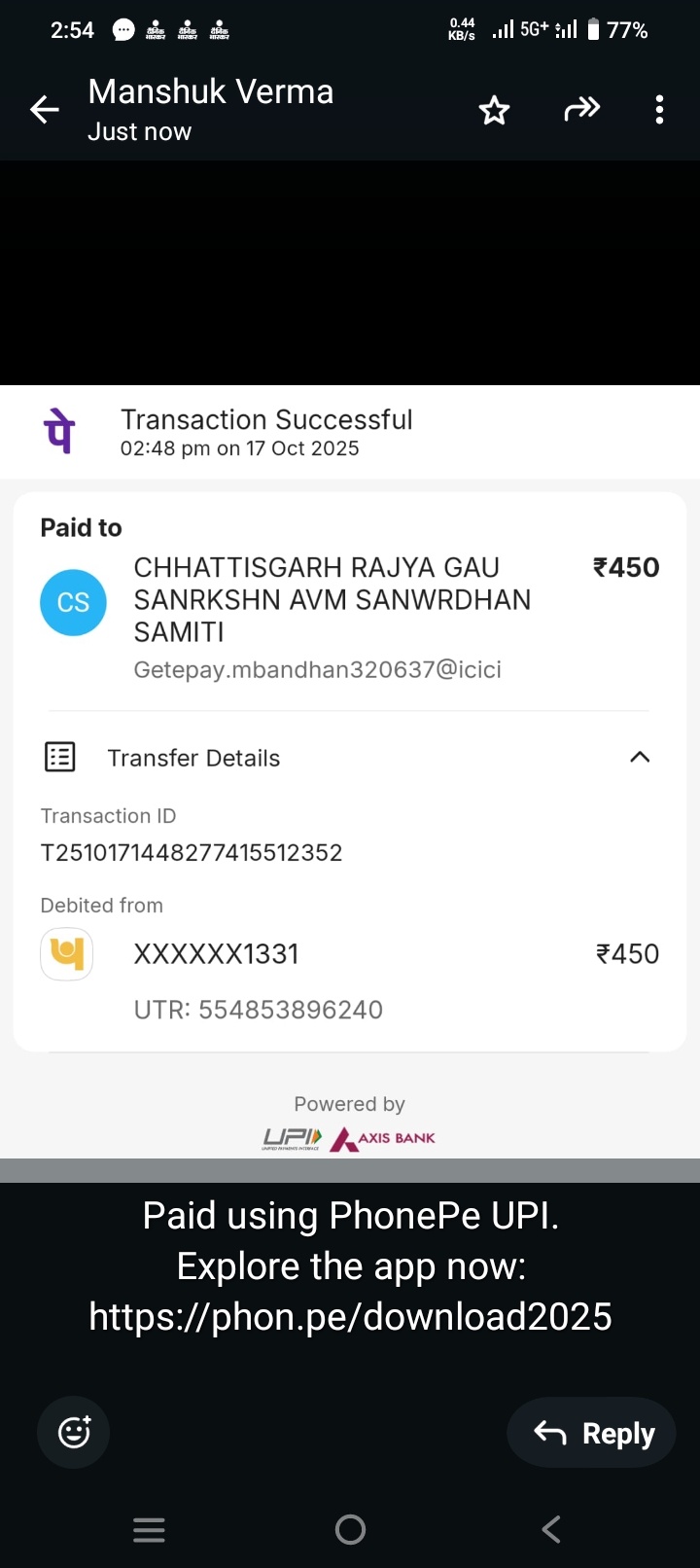Reply to this message
700x1568 pixels.
click(592, 1432)
